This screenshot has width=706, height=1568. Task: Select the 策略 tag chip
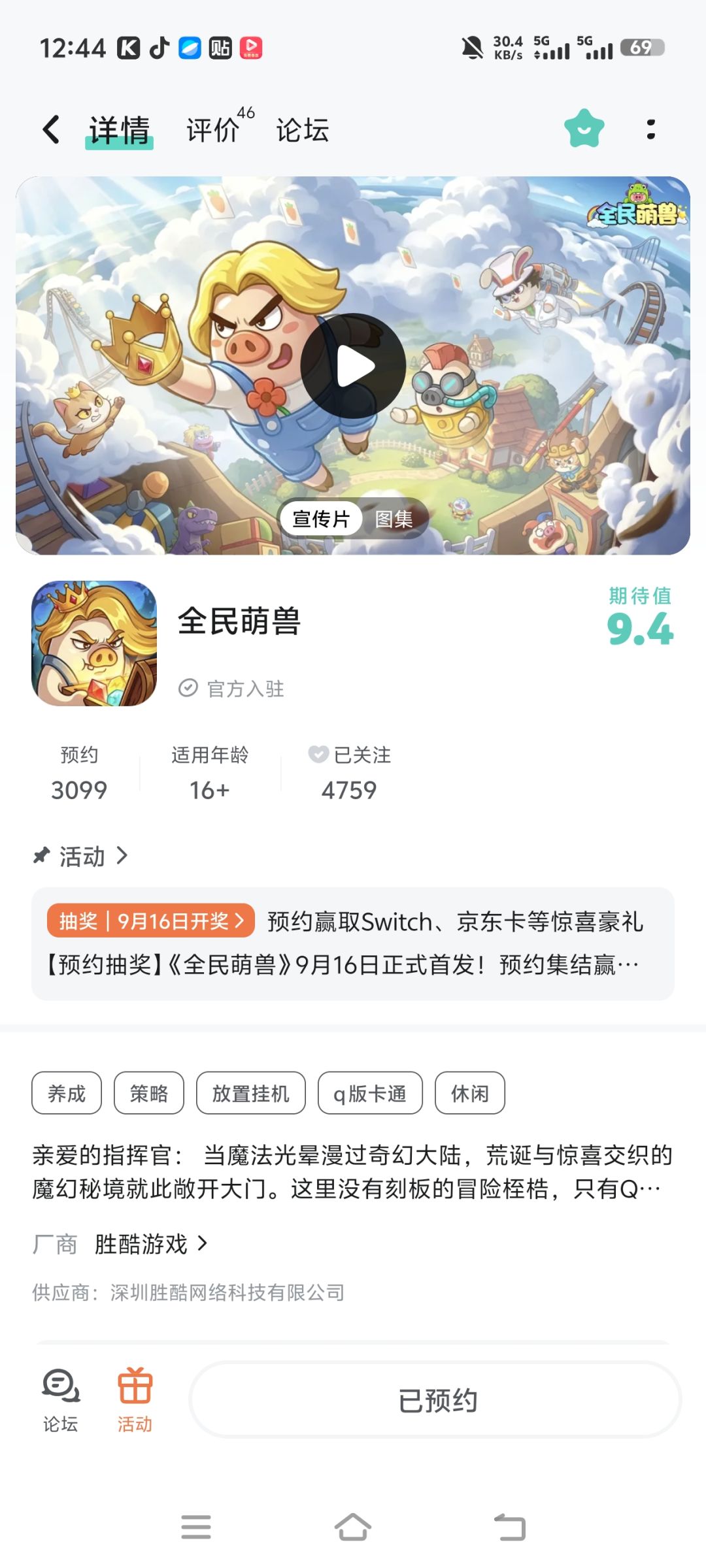click(149, 1093)
